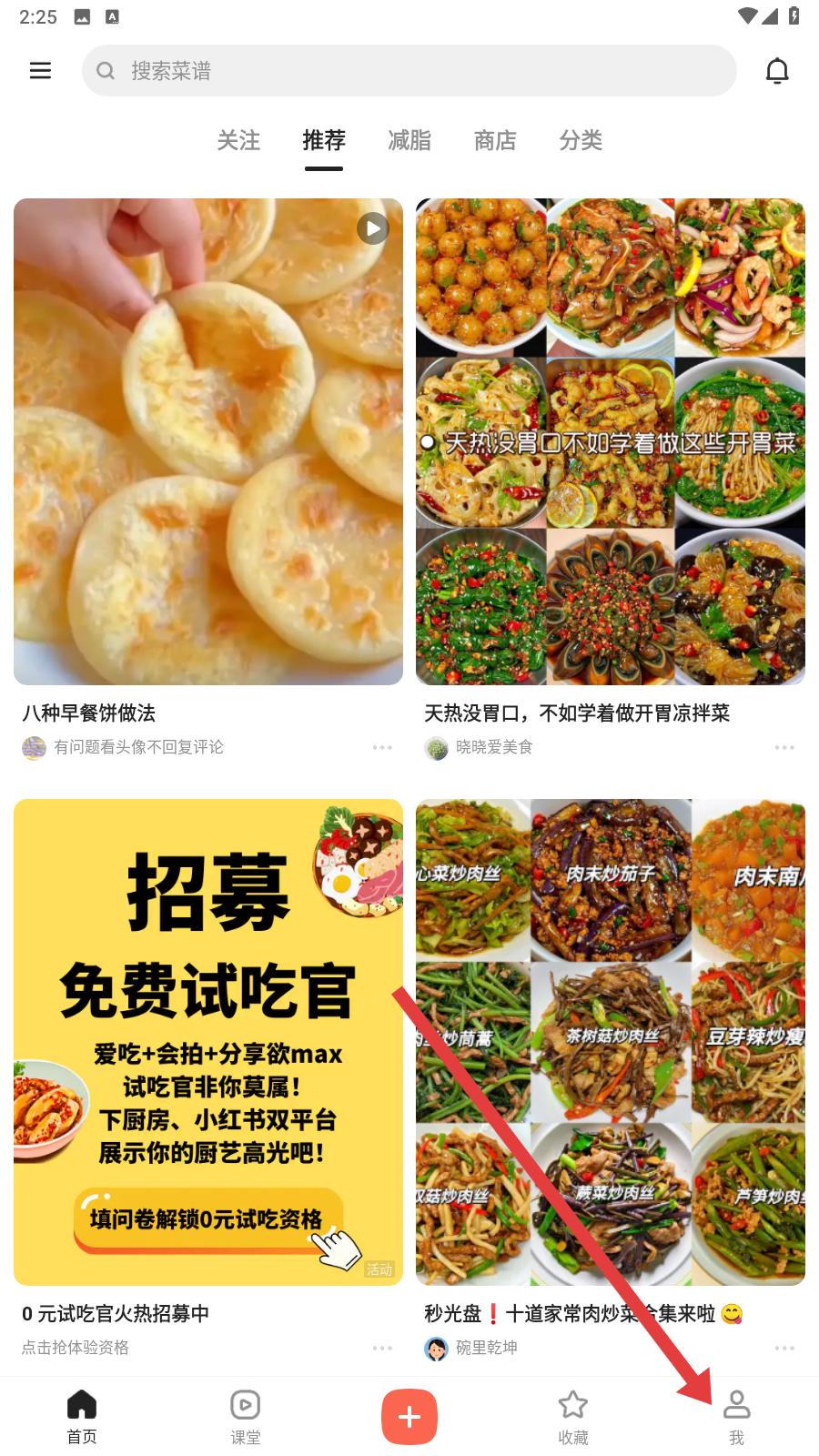Open the 收藏 favorites tab
This screenshot has width=819, height=1456.
573,1417
